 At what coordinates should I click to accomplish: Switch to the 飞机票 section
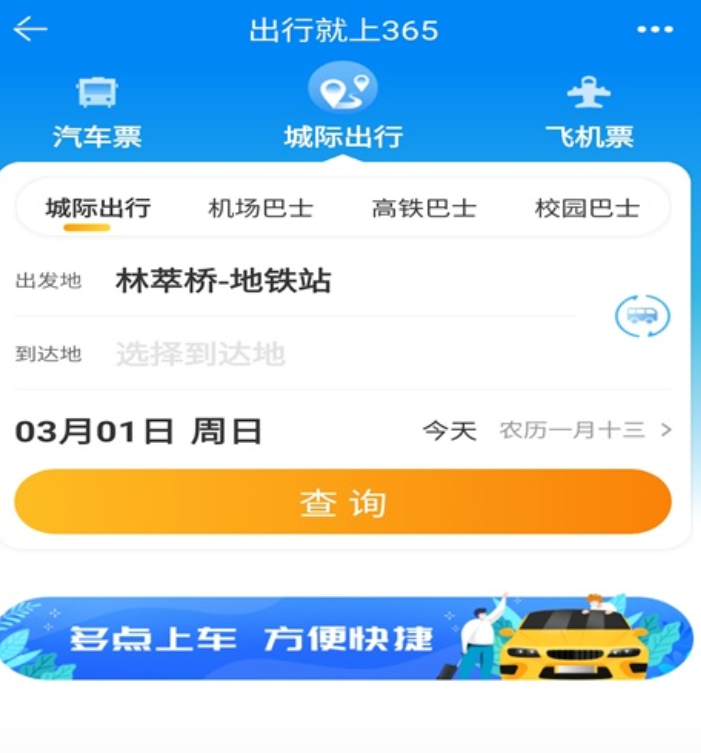pyautogui.click(x=589, y=114)
